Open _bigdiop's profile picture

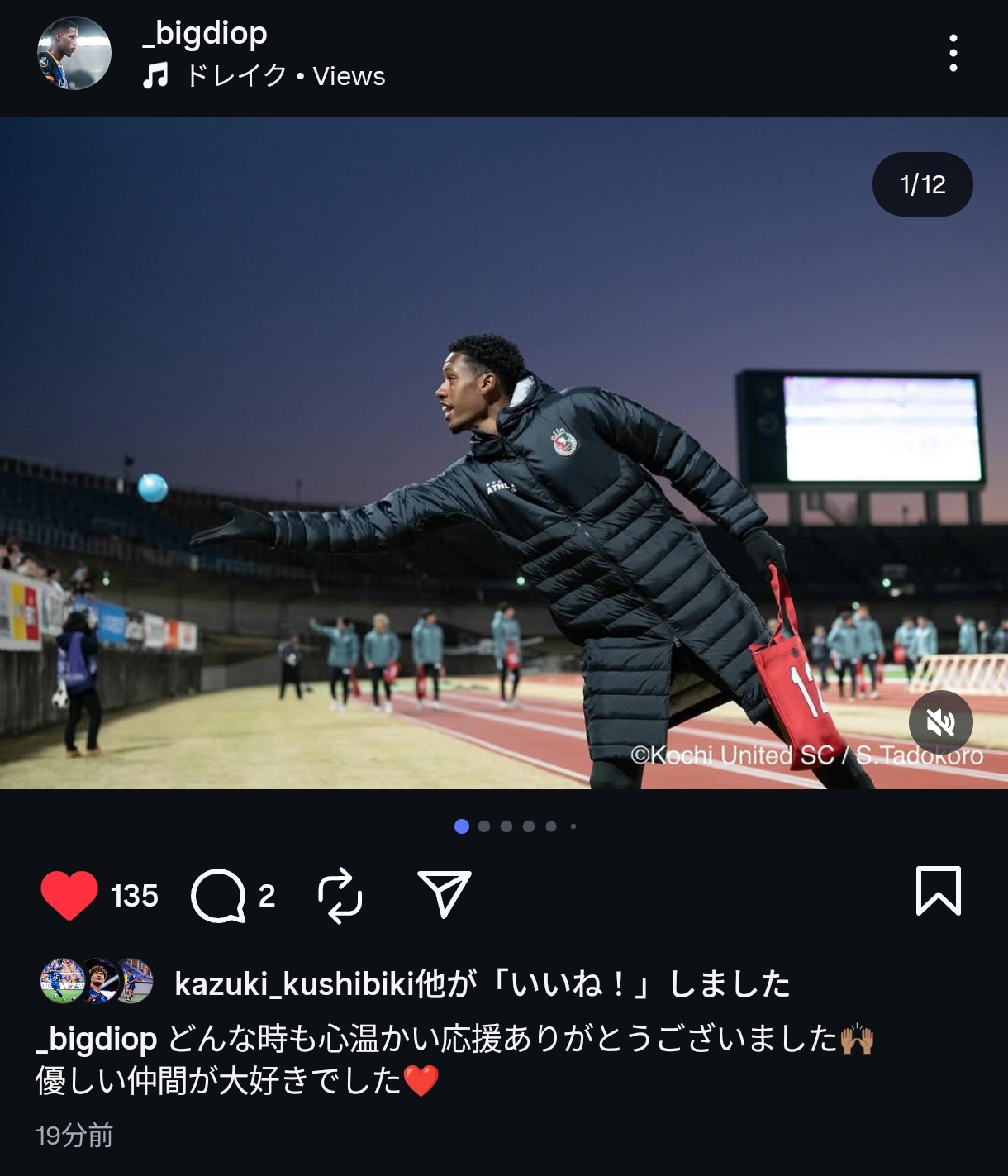coord(74,53)
